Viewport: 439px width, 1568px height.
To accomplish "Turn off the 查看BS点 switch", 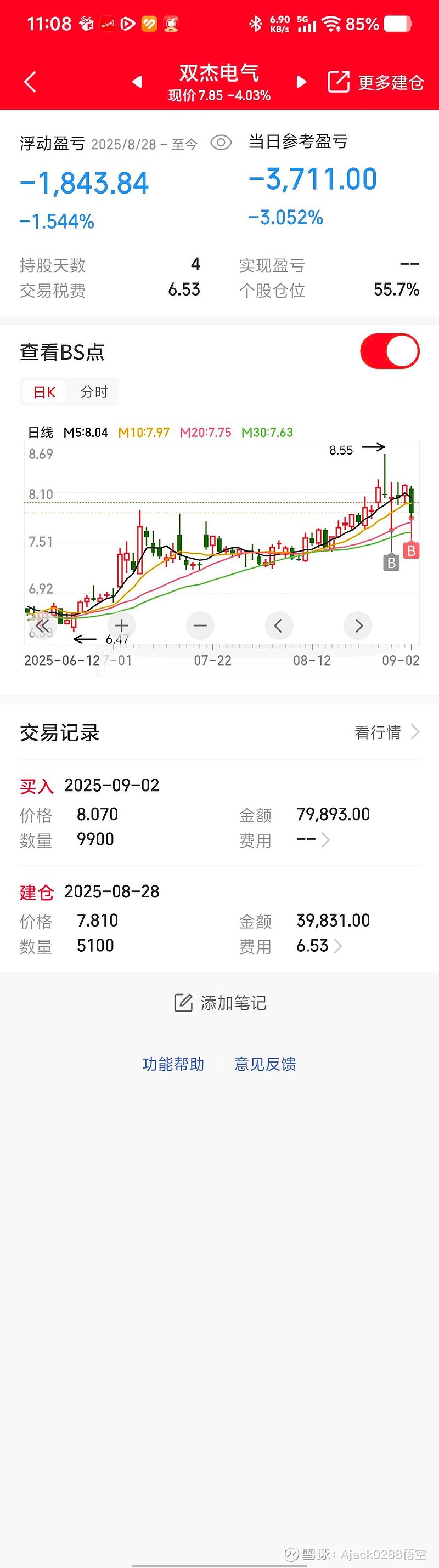I will coord(390,351).
